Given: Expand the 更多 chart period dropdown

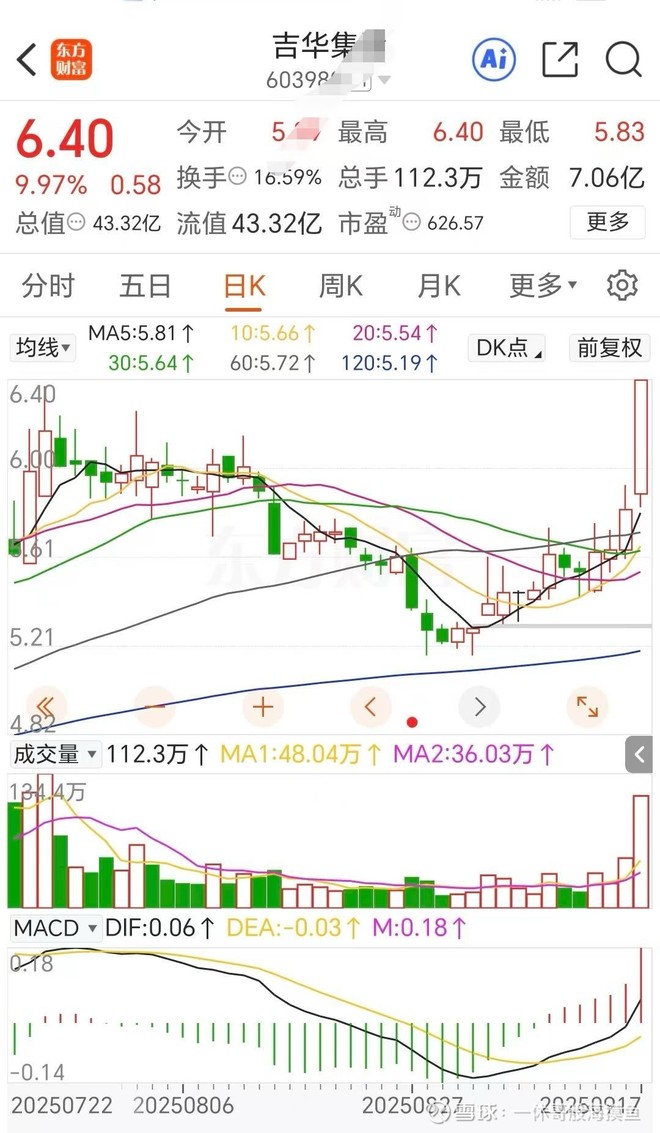Looking at the screenshot, I should 543,287.
